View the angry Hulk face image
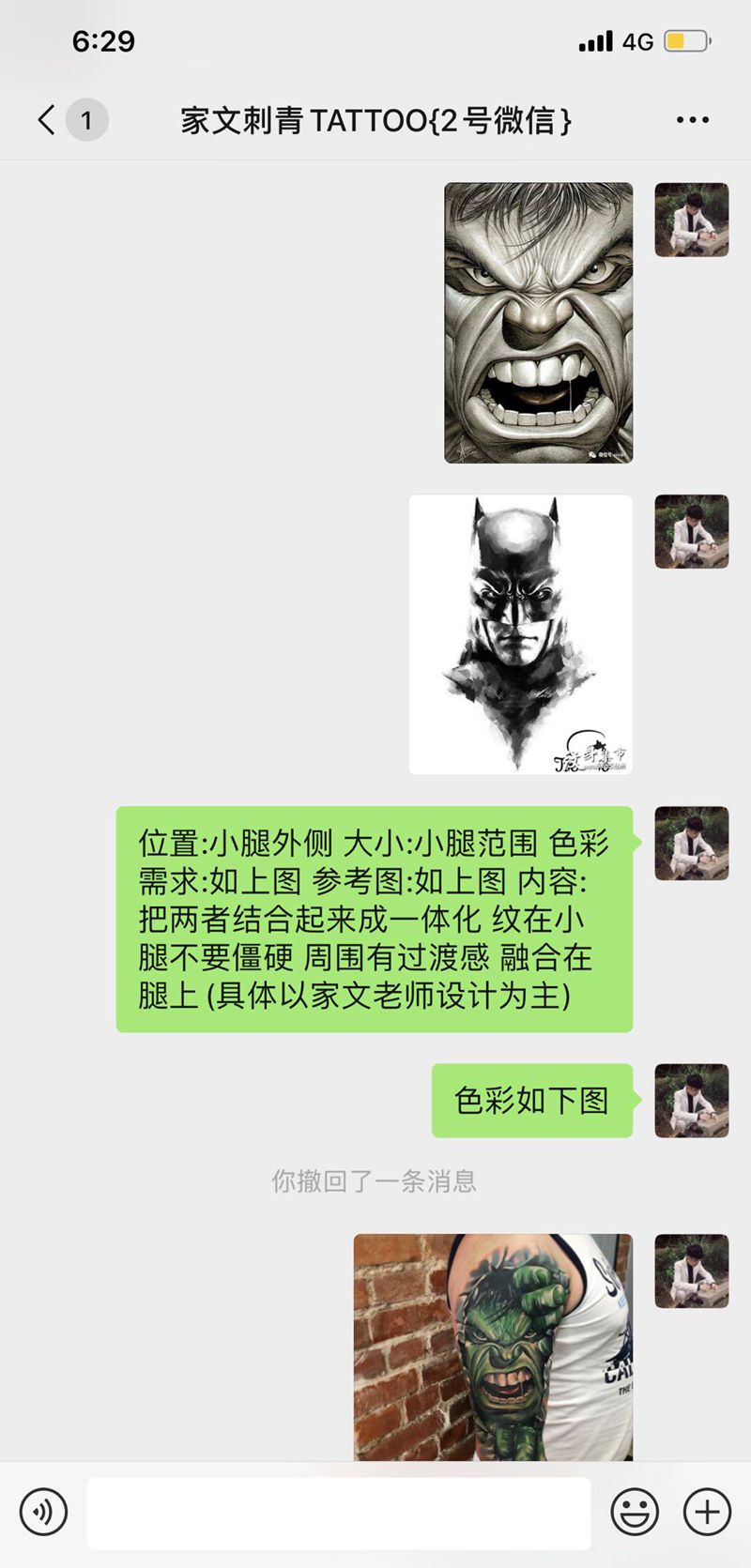Image resolution: width=751 pixels, height=1568 pixels. click(538, 323)
